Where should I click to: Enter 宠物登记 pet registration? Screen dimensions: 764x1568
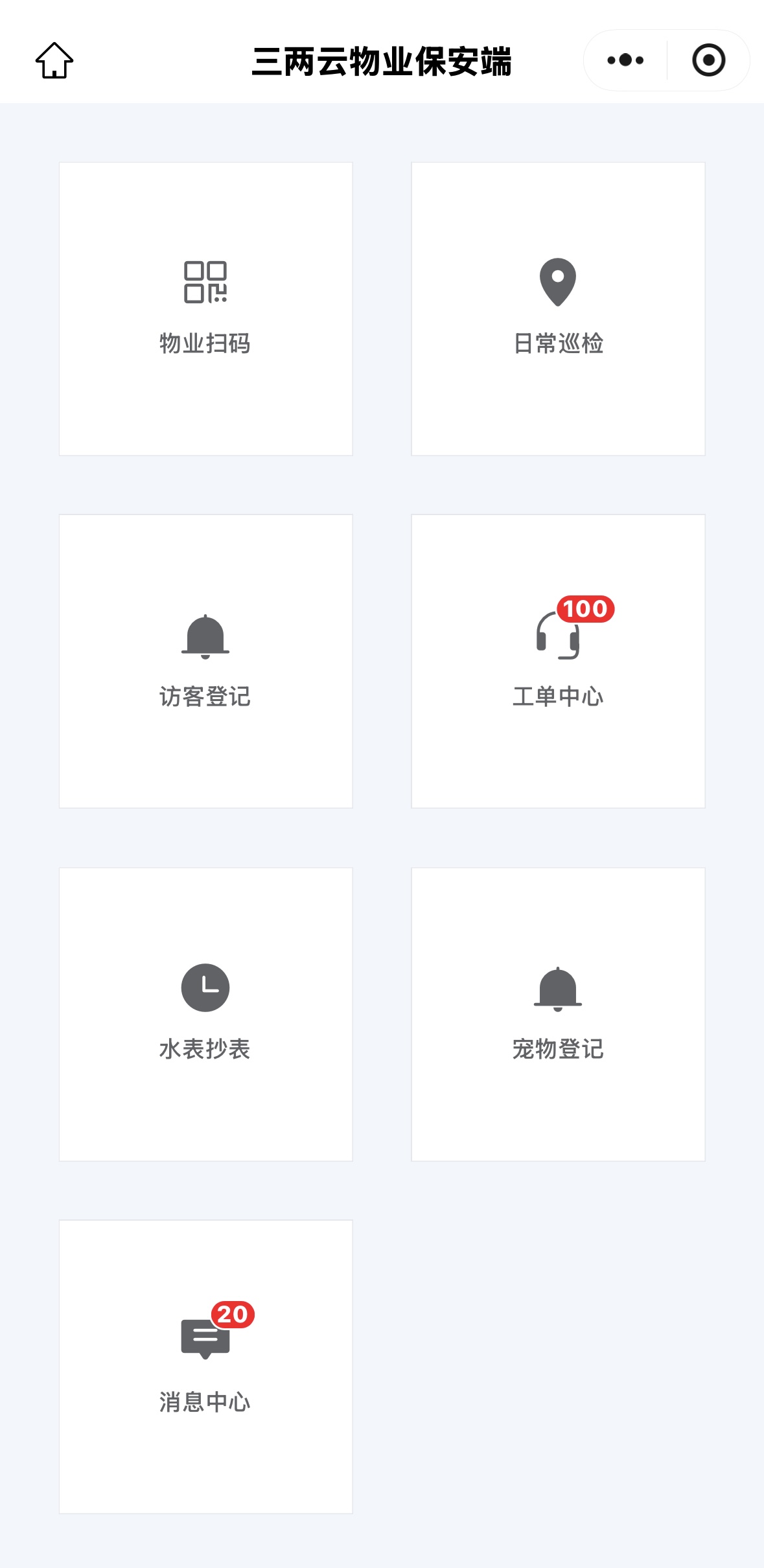[557, 1011]
